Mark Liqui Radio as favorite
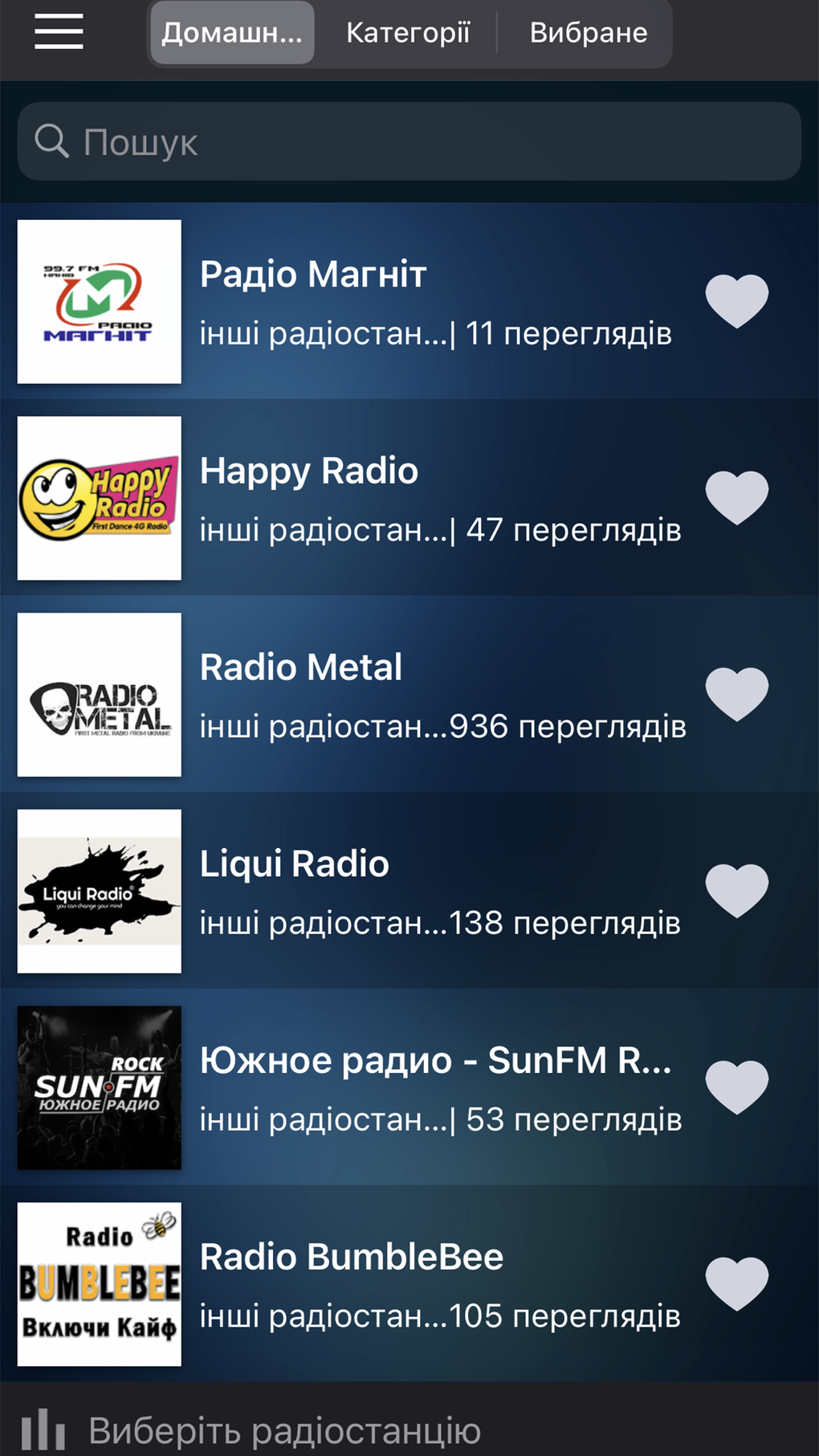Viewport: 819px width, 1456px height. (x=736, y=891)
